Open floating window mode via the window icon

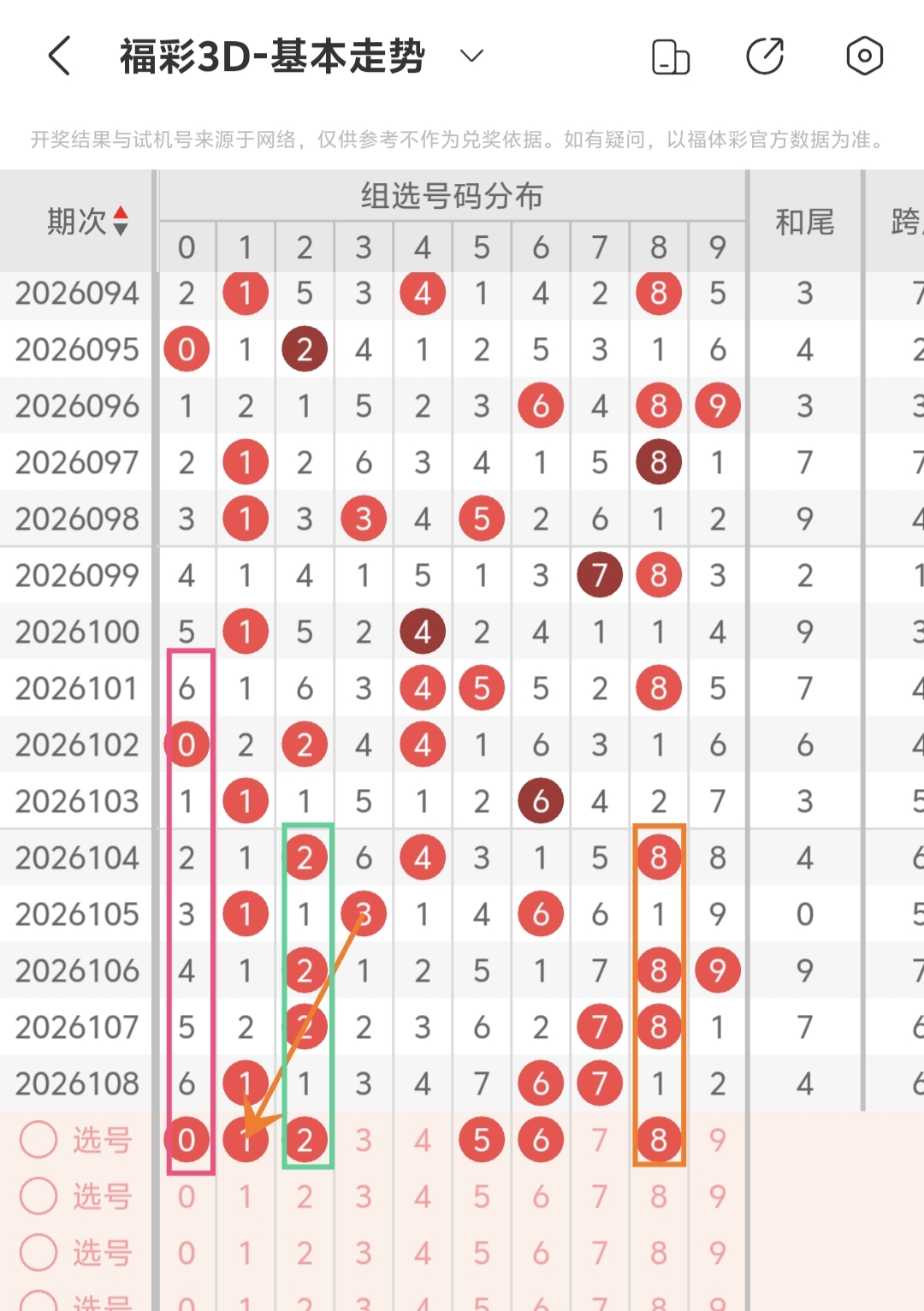tap(671, 56)
